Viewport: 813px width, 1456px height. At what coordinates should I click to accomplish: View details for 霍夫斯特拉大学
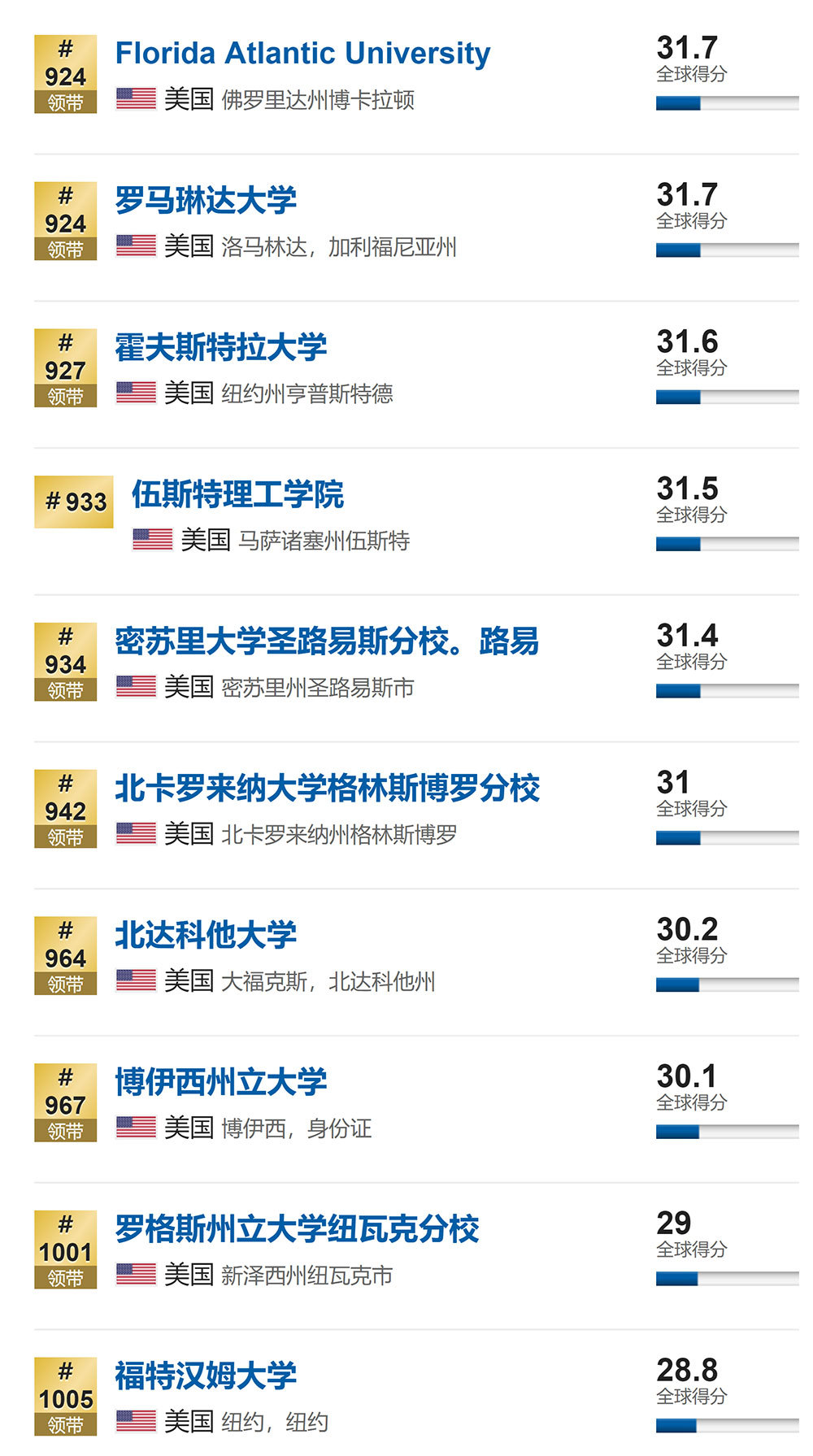[221, 348]
